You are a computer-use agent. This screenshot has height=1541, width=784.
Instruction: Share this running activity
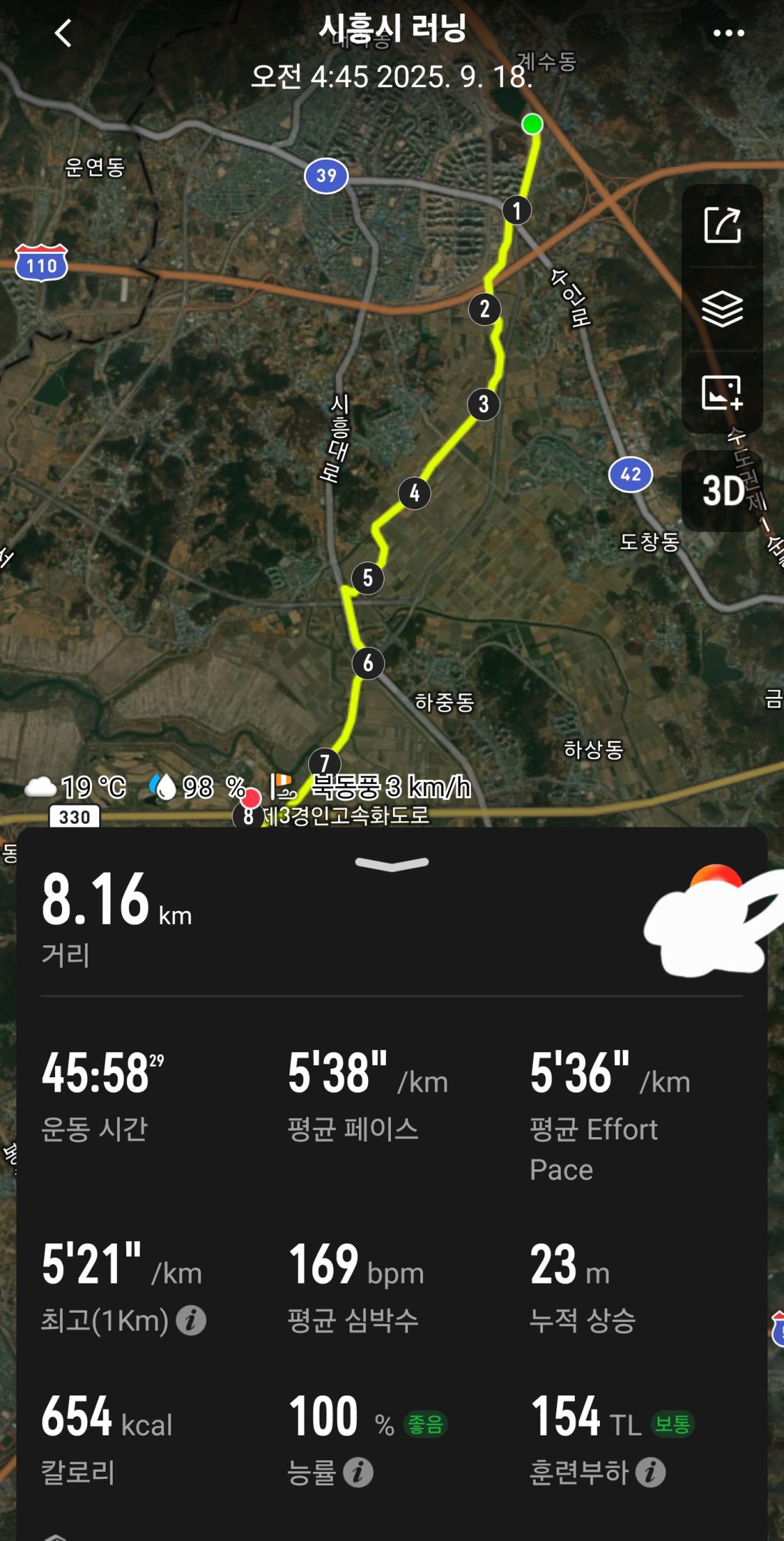[x=722, y=225]
